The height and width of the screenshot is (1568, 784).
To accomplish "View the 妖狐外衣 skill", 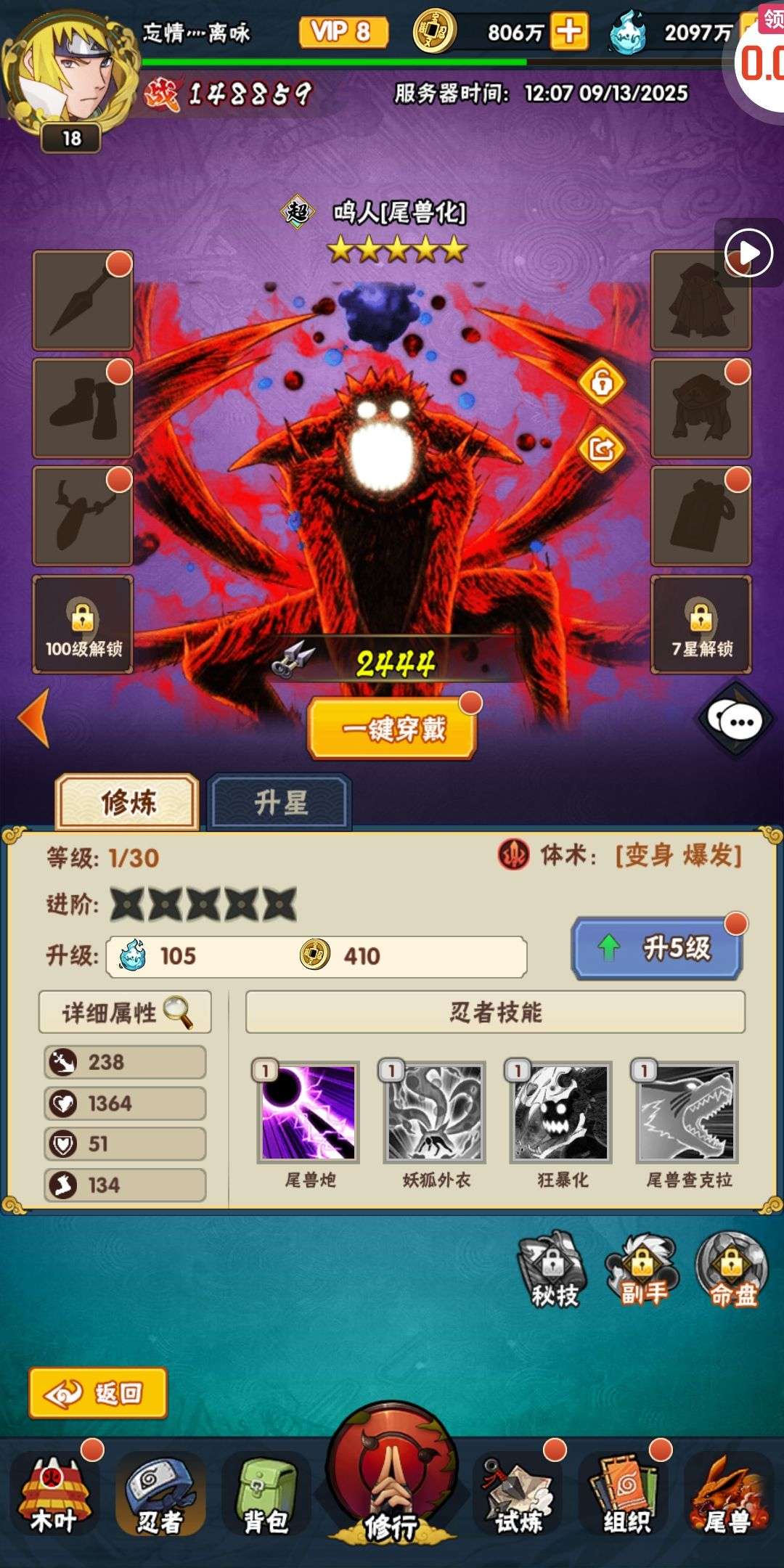I will pos(435,1112).
